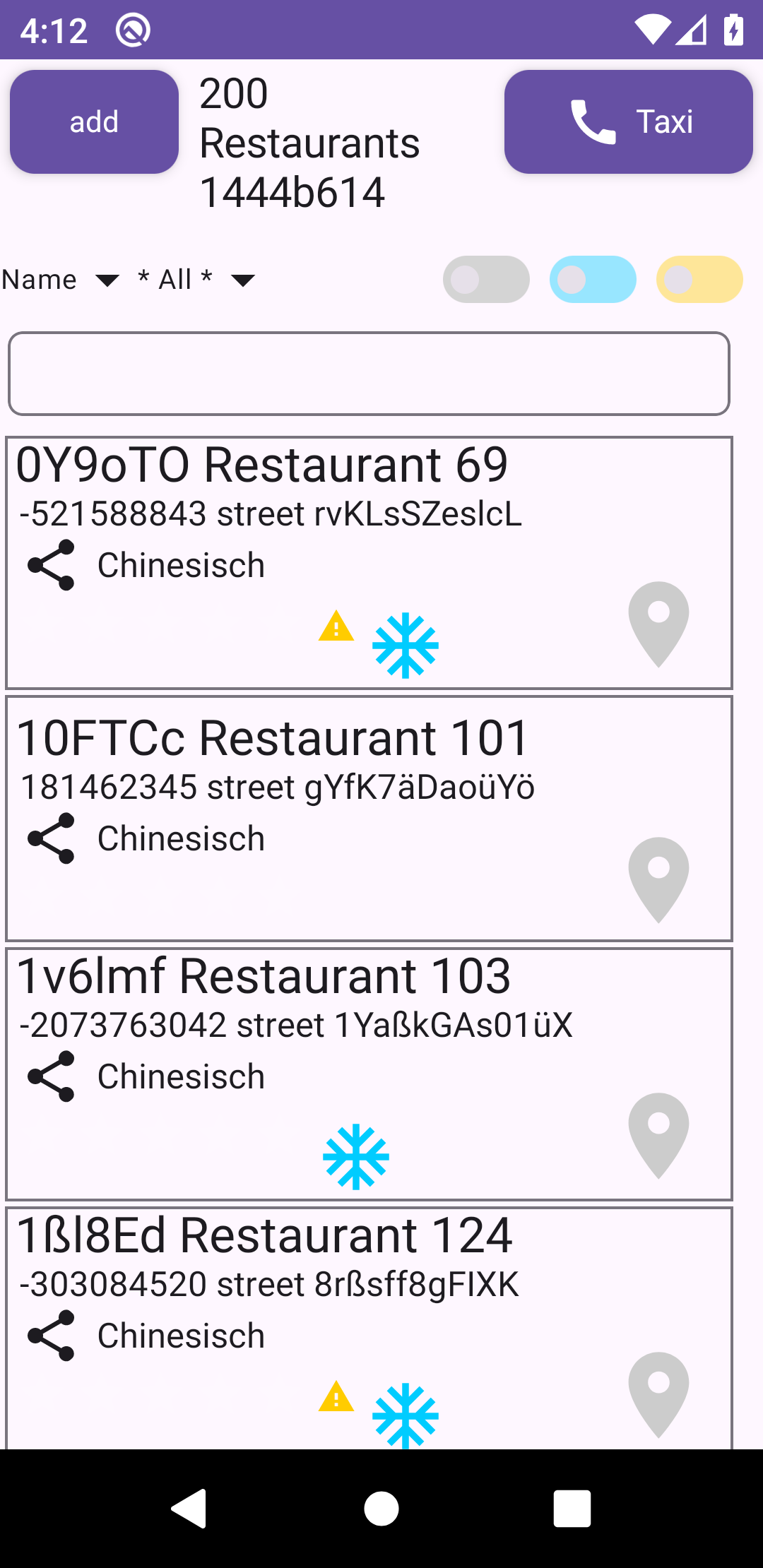763x1568 pixels.
Task: Turn on the yellow switch
Action: tap(699, 280)
